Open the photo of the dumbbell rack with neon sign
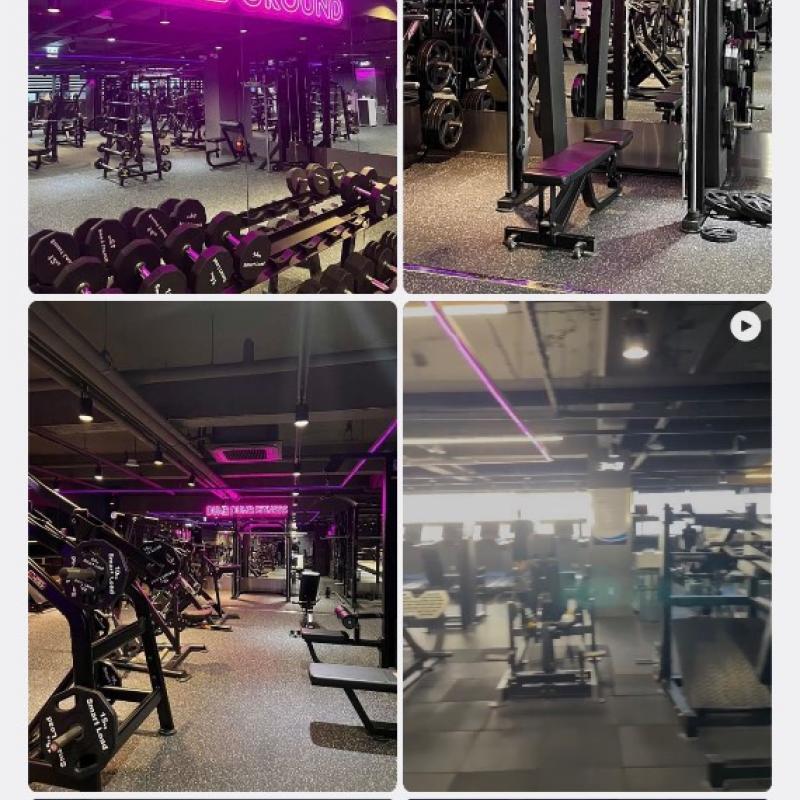The width and height of the screenshot is (800, 800). tap(212, 146)
